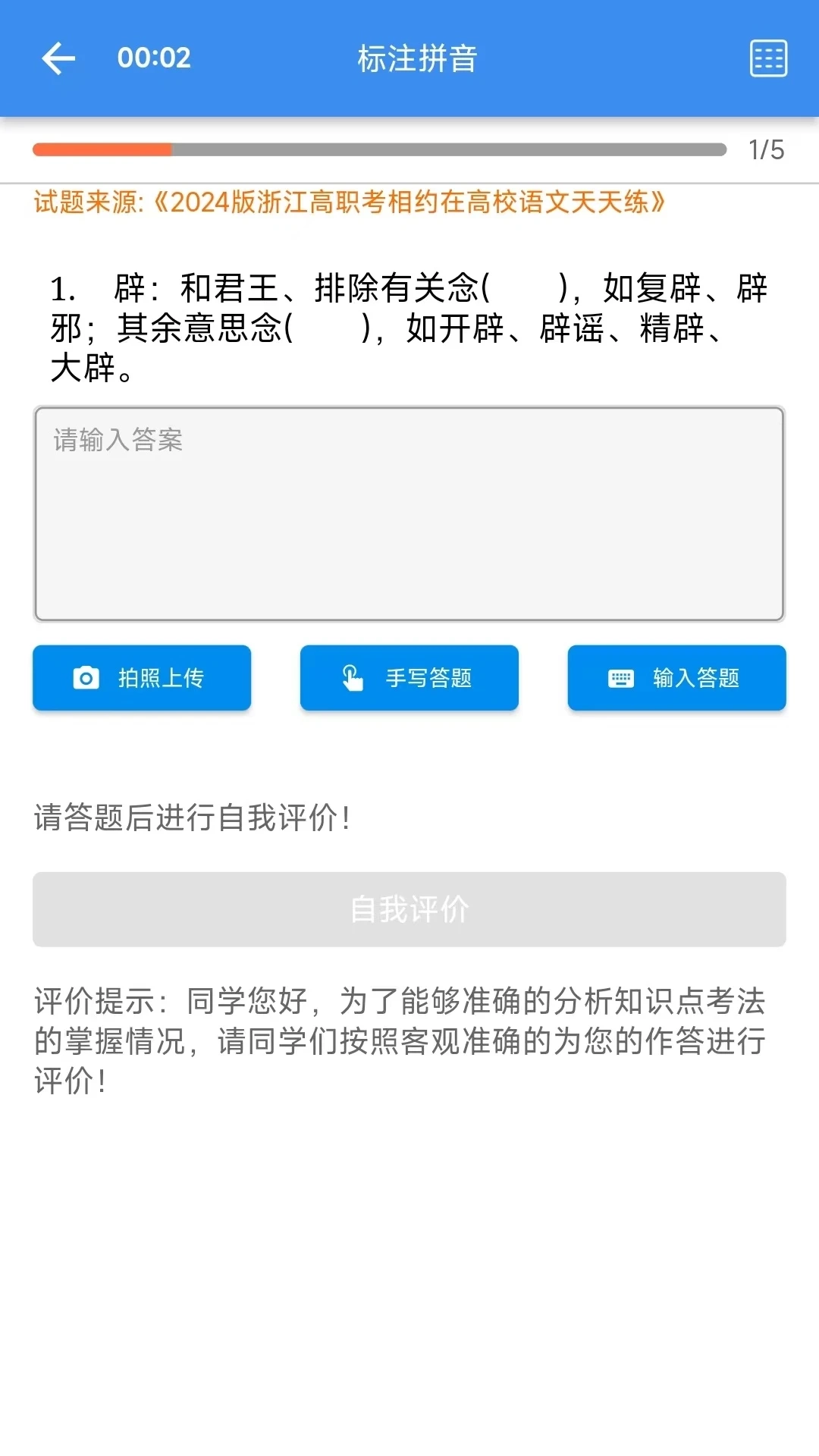Tap the camera icon on 拍照上传
This screenshot has height=1456, width=819.
(x=86, y=678)
